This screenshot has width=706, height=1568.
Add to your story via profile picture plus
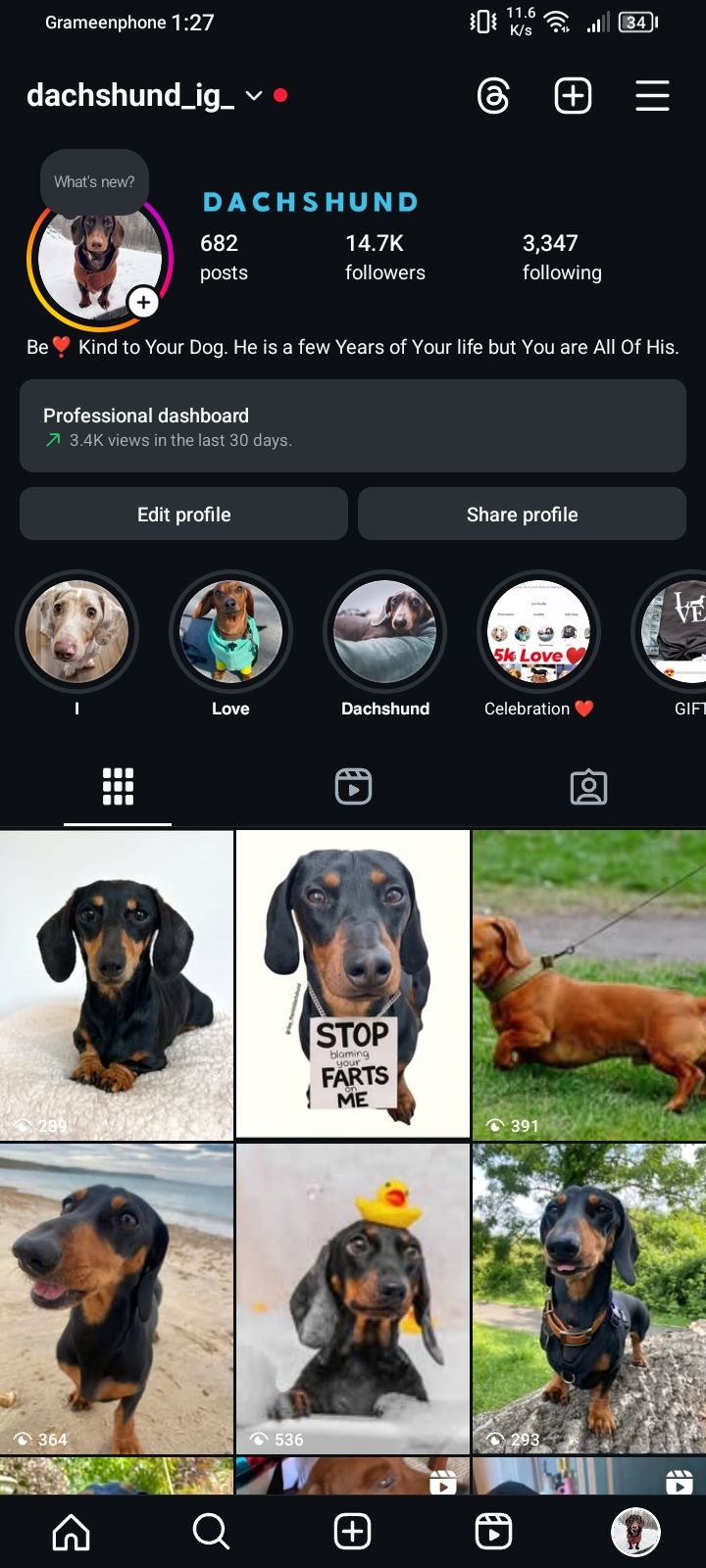pos(143,302)
